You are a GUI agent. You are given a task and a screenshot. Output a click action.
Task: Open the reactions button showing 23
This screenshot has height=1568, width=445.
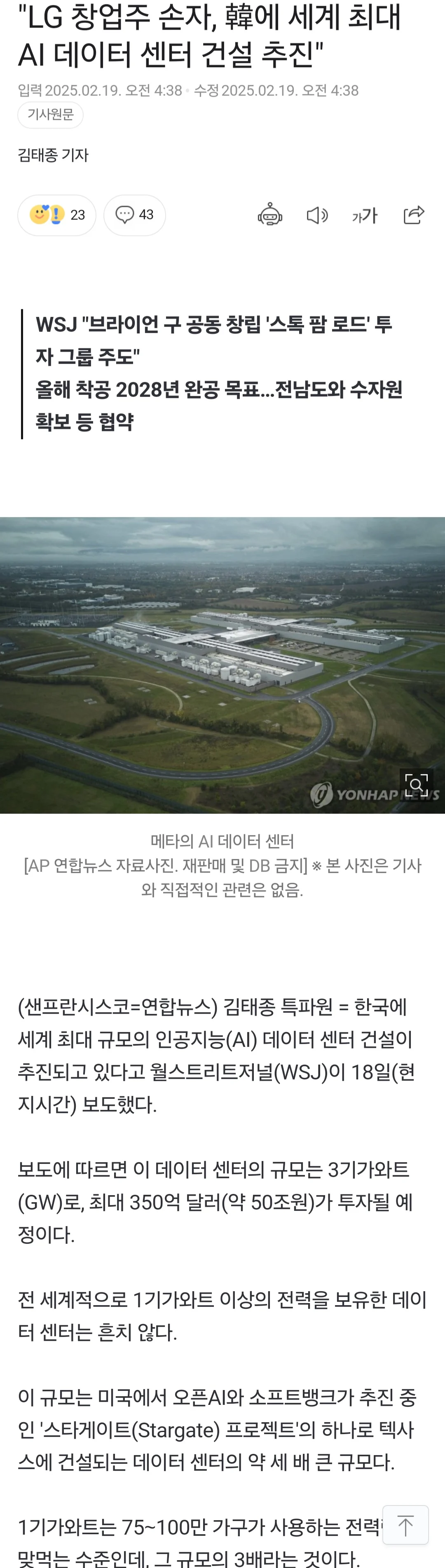click(x=56, y=215)
